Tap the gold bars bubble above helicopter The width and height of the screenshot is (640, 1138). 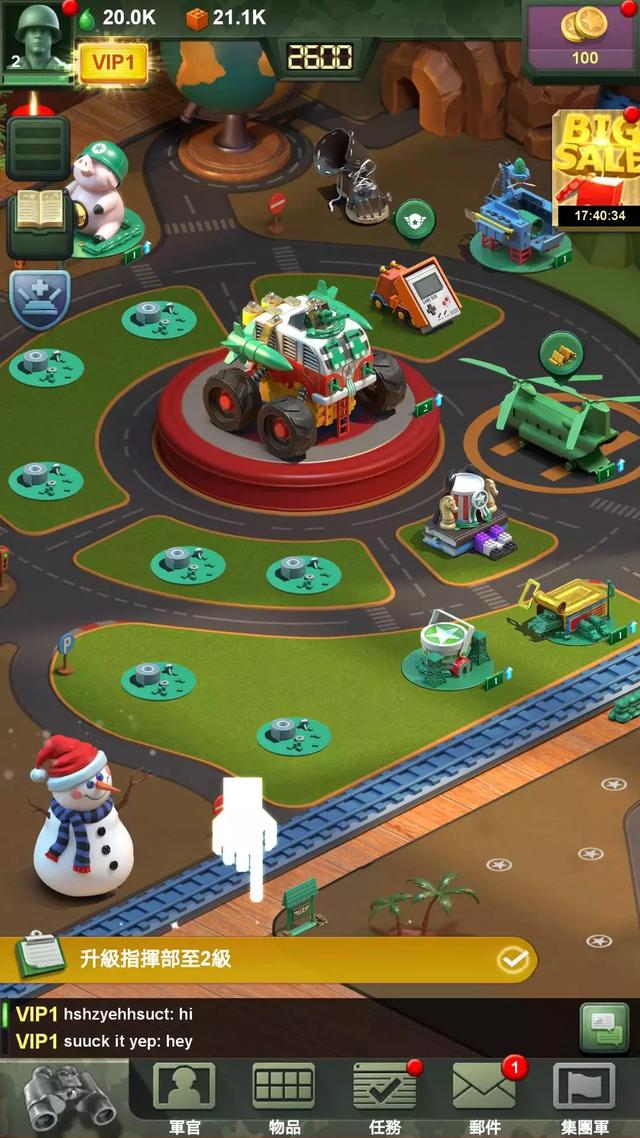point(561,353)
